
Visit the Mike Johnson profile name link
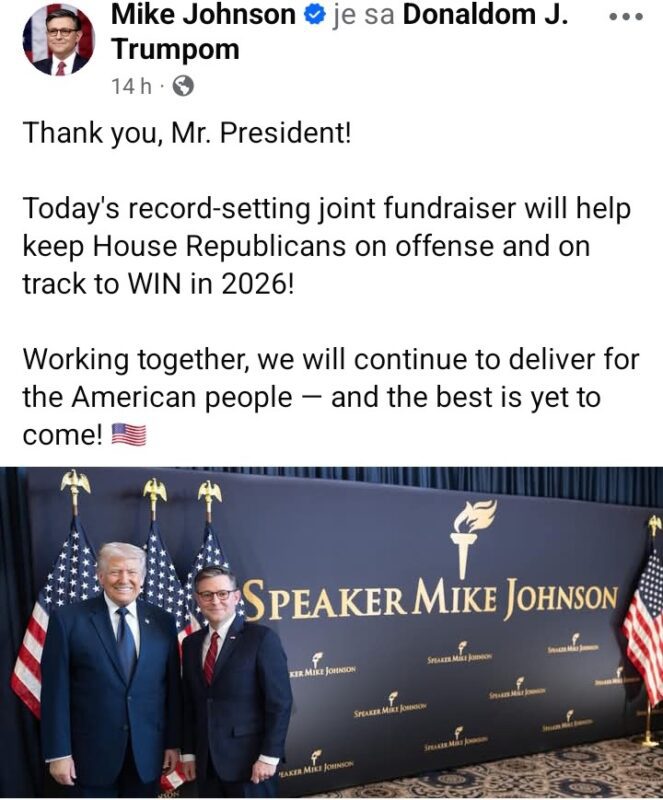point(203,16)
